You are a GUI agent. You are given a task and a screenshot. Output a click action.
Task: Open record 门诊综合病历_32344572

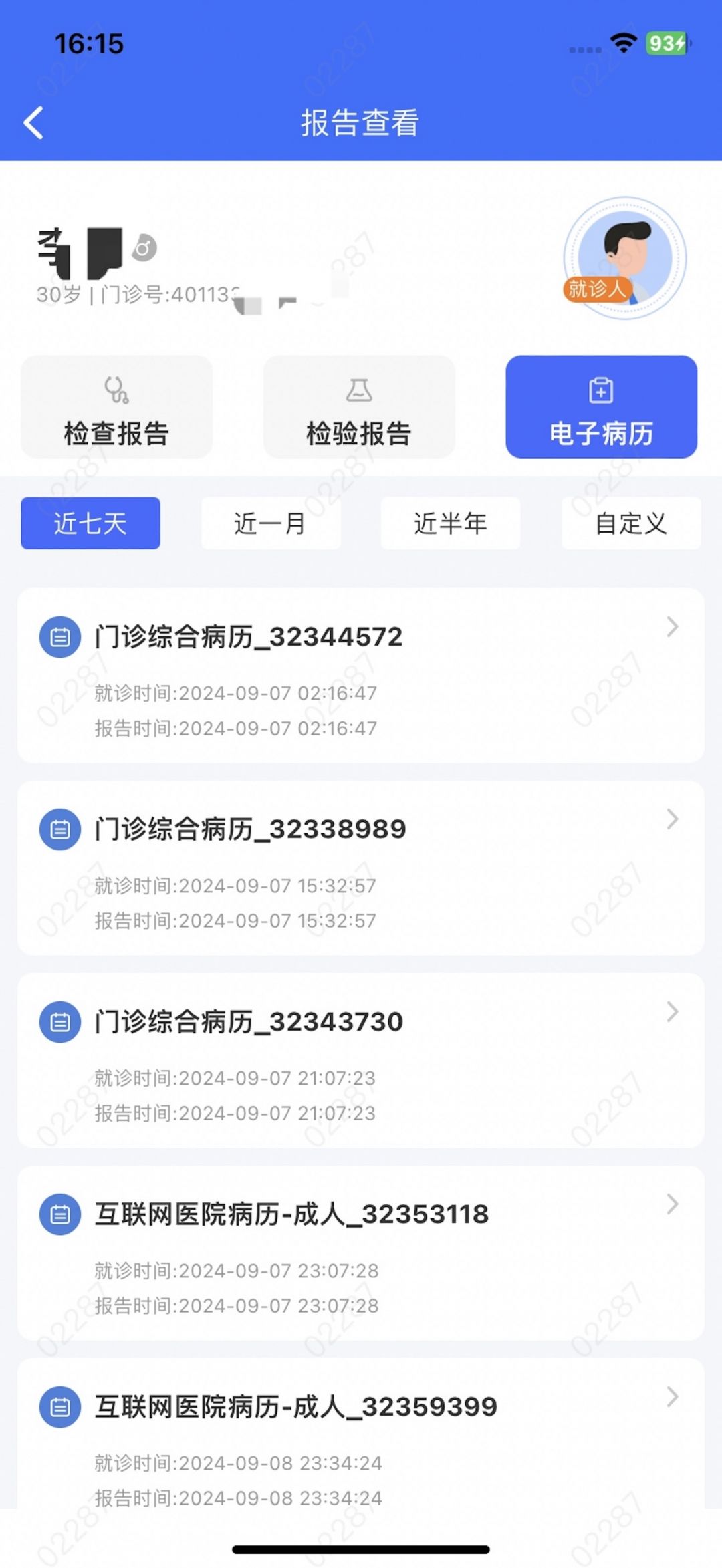click(x=361, y=675)
